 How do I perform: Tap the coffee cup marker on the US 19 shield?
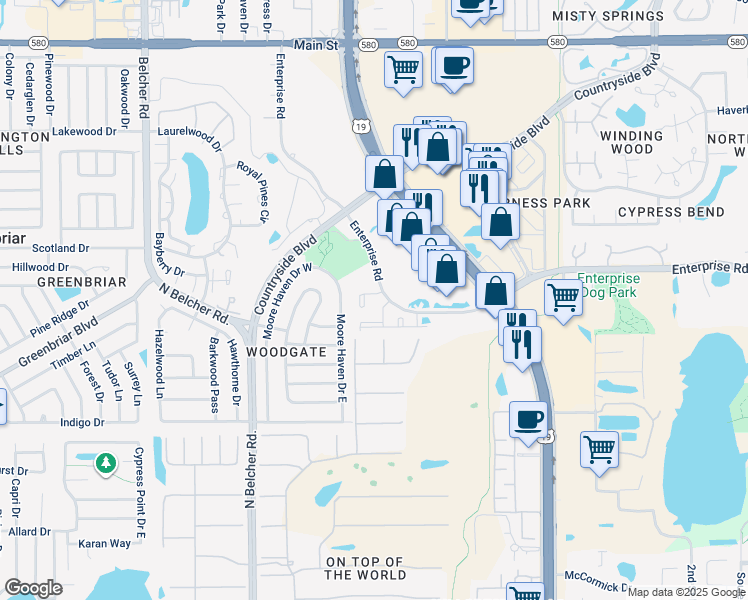pyautogui.click(x=528, y=421)
